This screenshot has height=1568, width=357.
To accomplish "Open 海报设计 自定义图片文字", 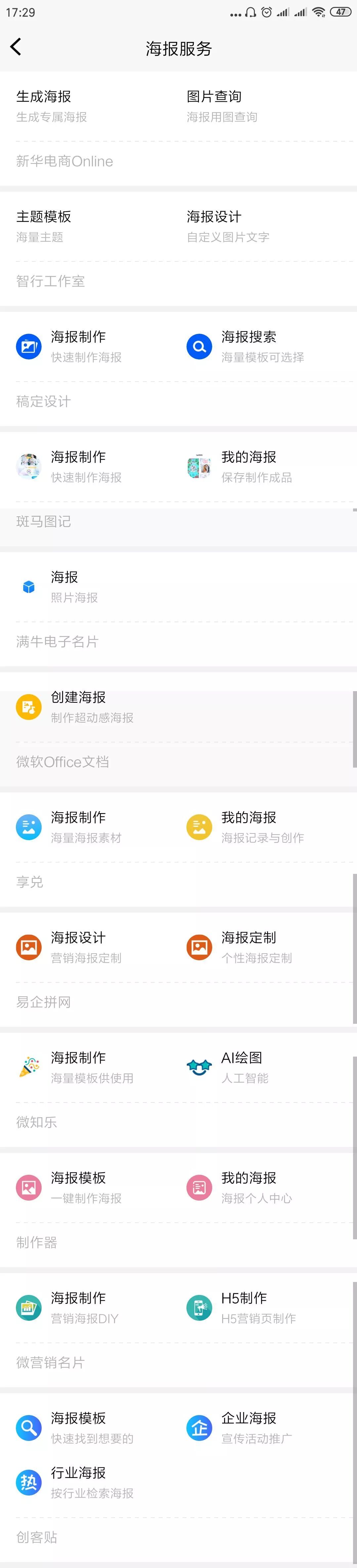I will [228, 226].
